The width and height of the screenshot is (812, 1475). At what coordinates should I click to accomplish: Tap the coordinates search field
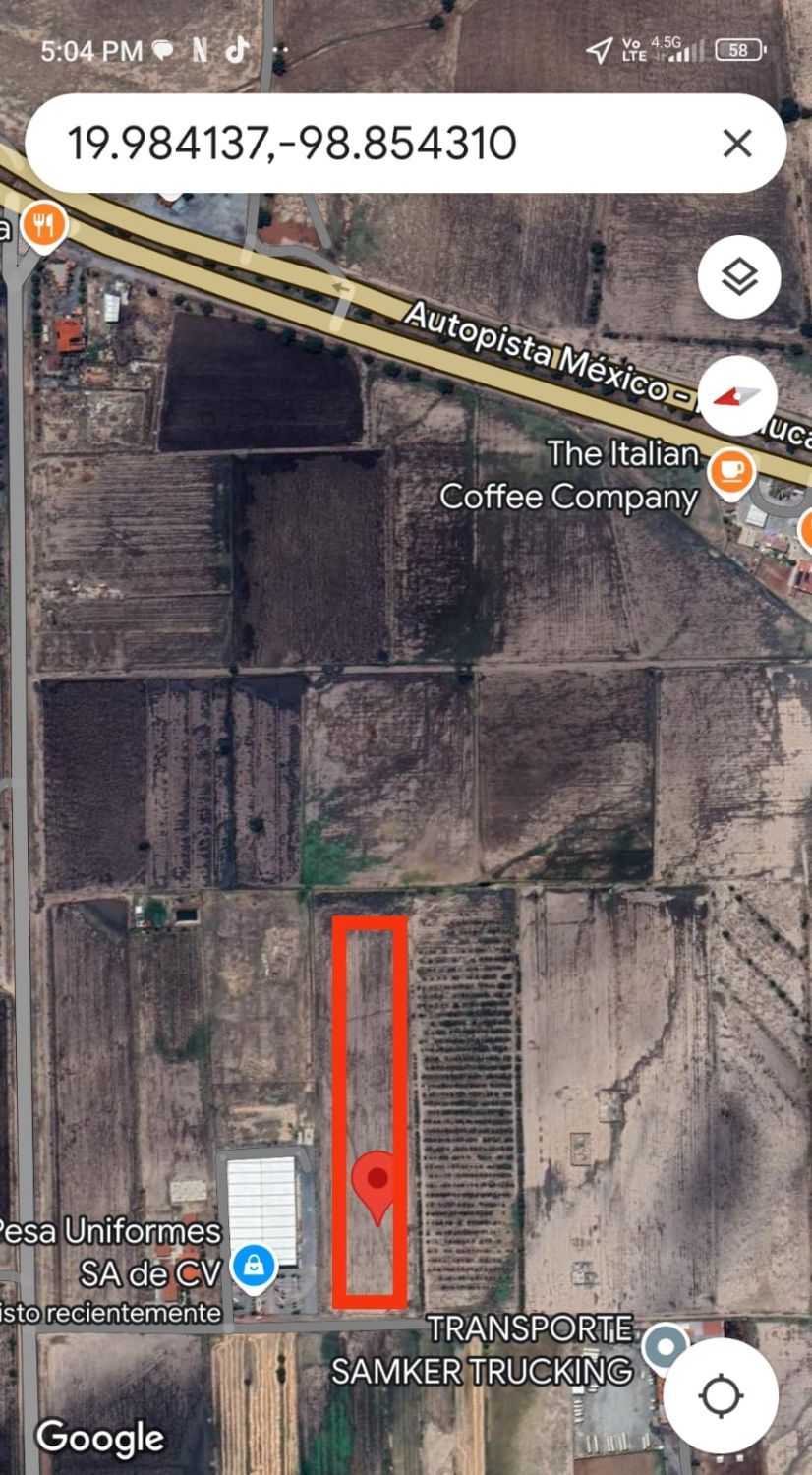[x=374, y=144]
